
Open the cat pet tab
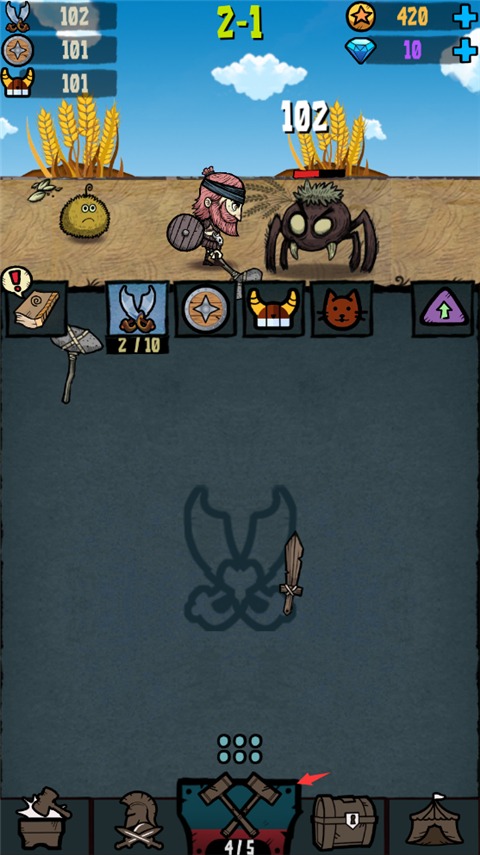click(x=341, y=309)
